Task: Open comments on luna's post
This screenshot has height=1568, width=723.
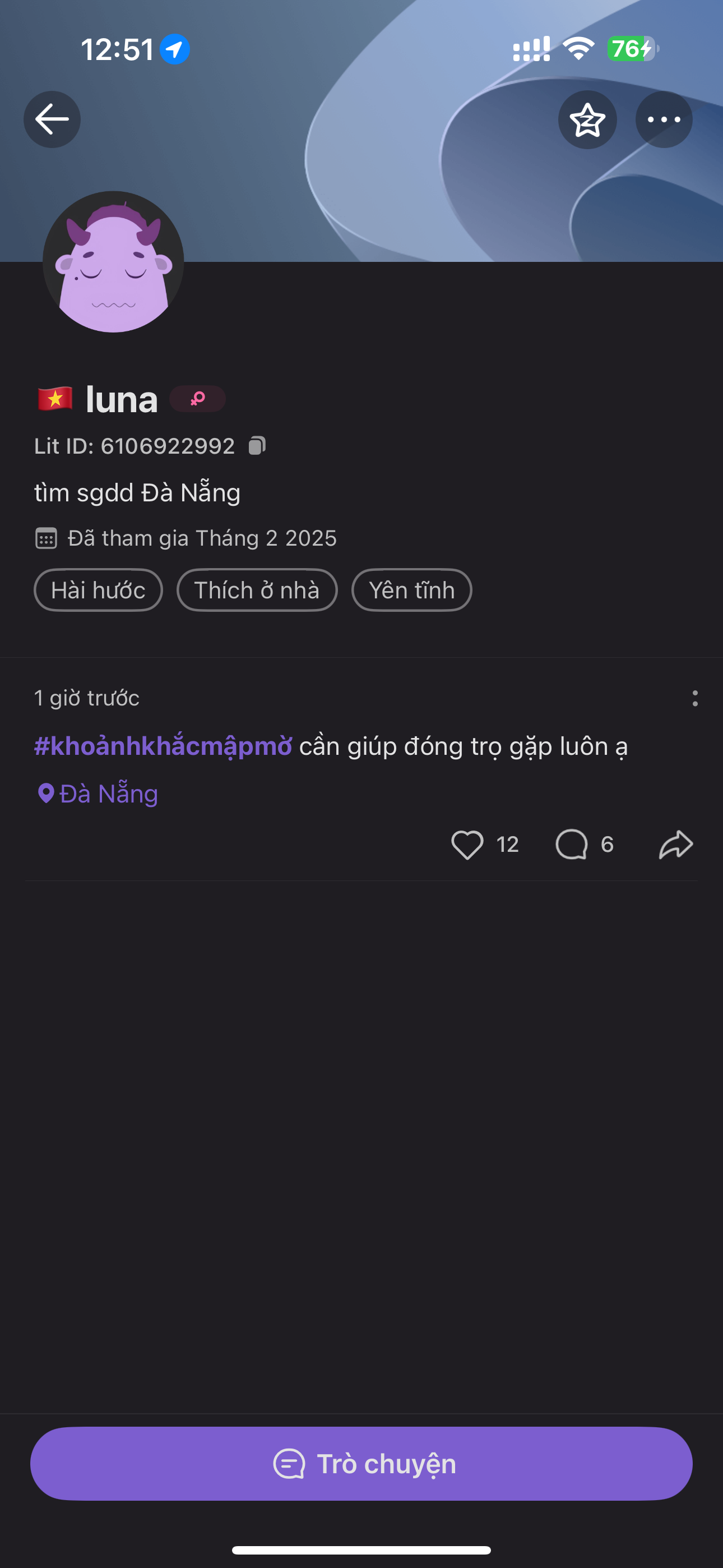Action: pos(572,845)
